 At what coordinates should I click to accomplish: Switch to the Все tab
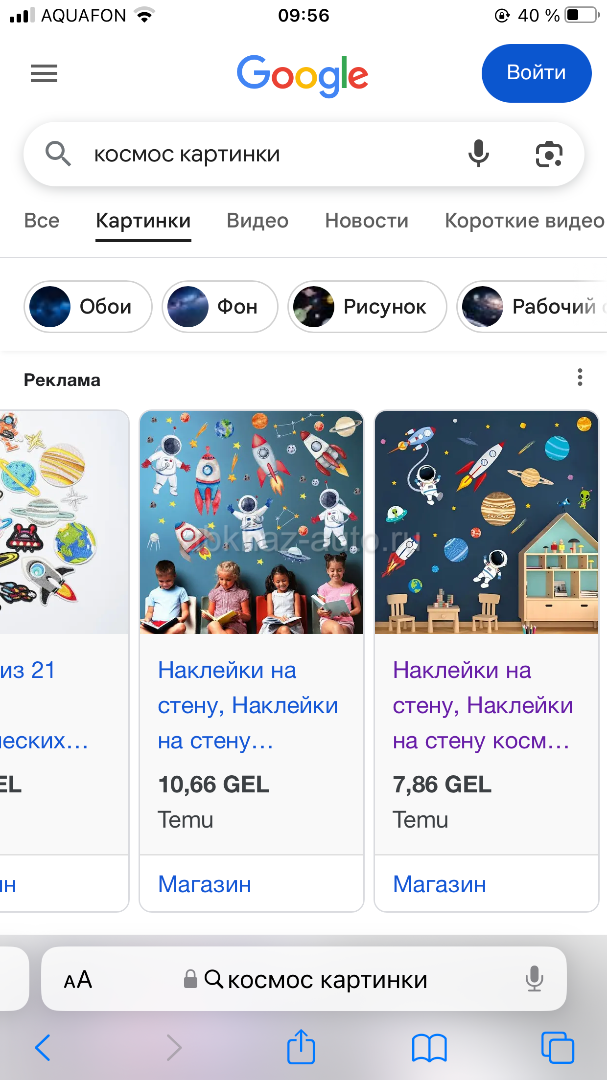click(41, 220)
